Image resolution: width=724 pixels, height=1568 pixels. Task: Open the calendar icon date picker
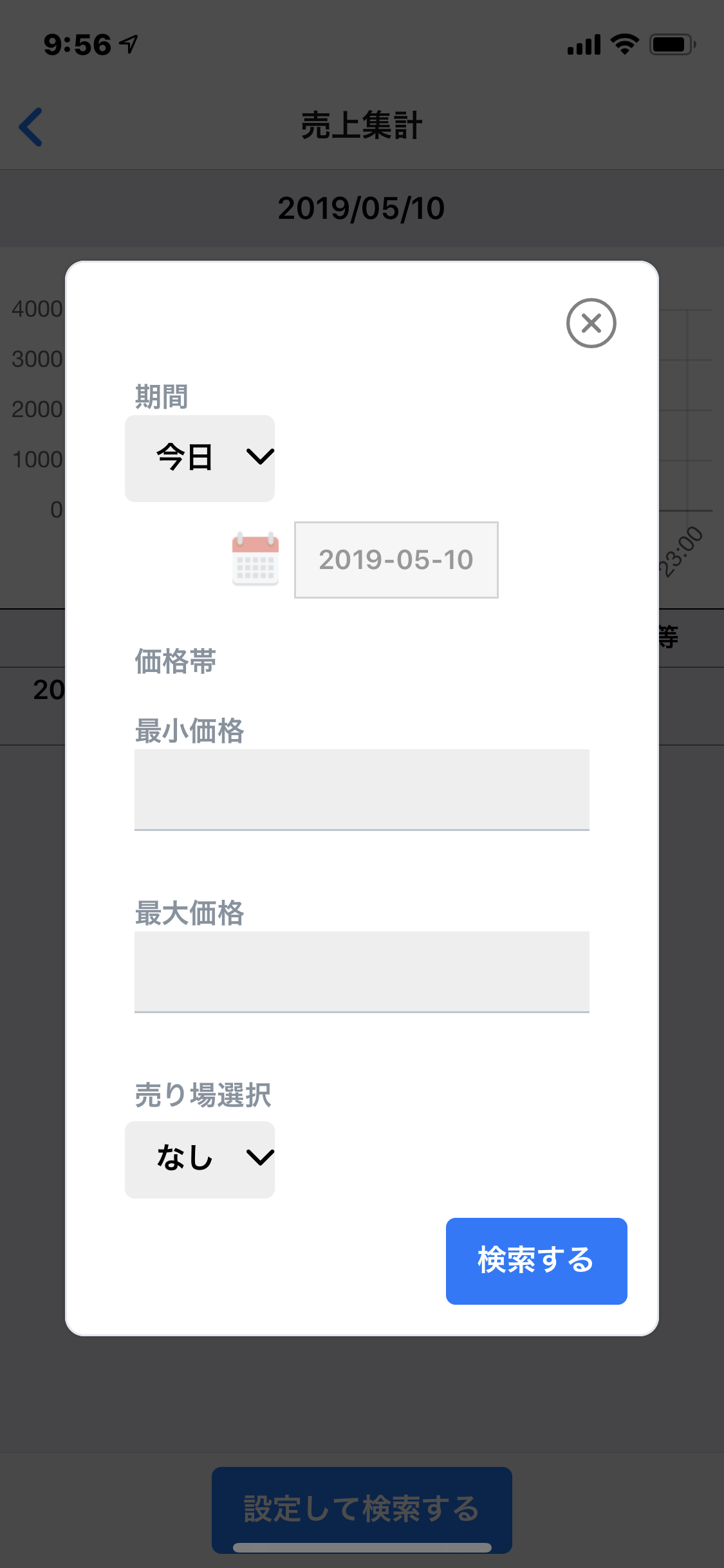255,559
